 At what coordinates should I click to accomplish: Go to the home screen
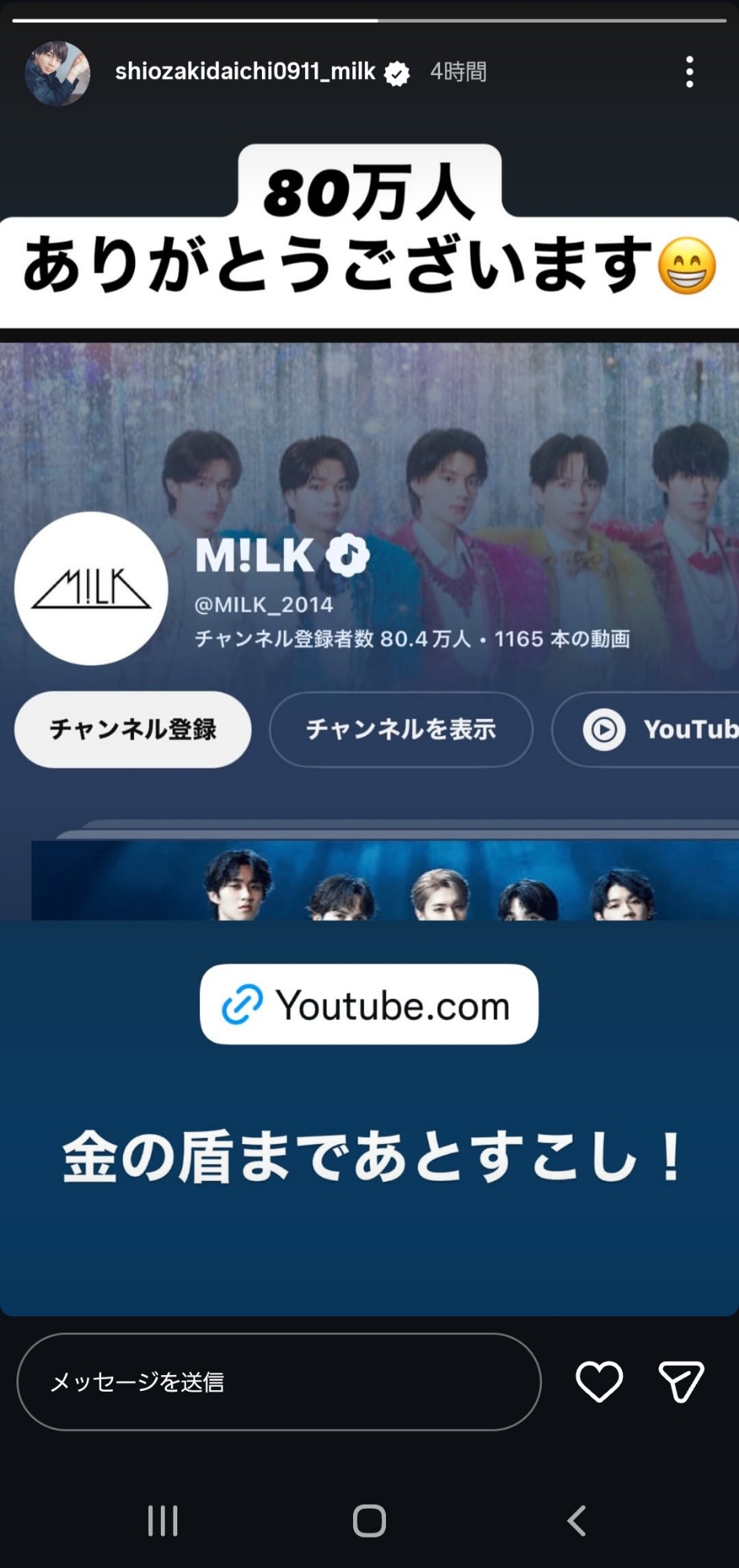[x=369, y=1521]
